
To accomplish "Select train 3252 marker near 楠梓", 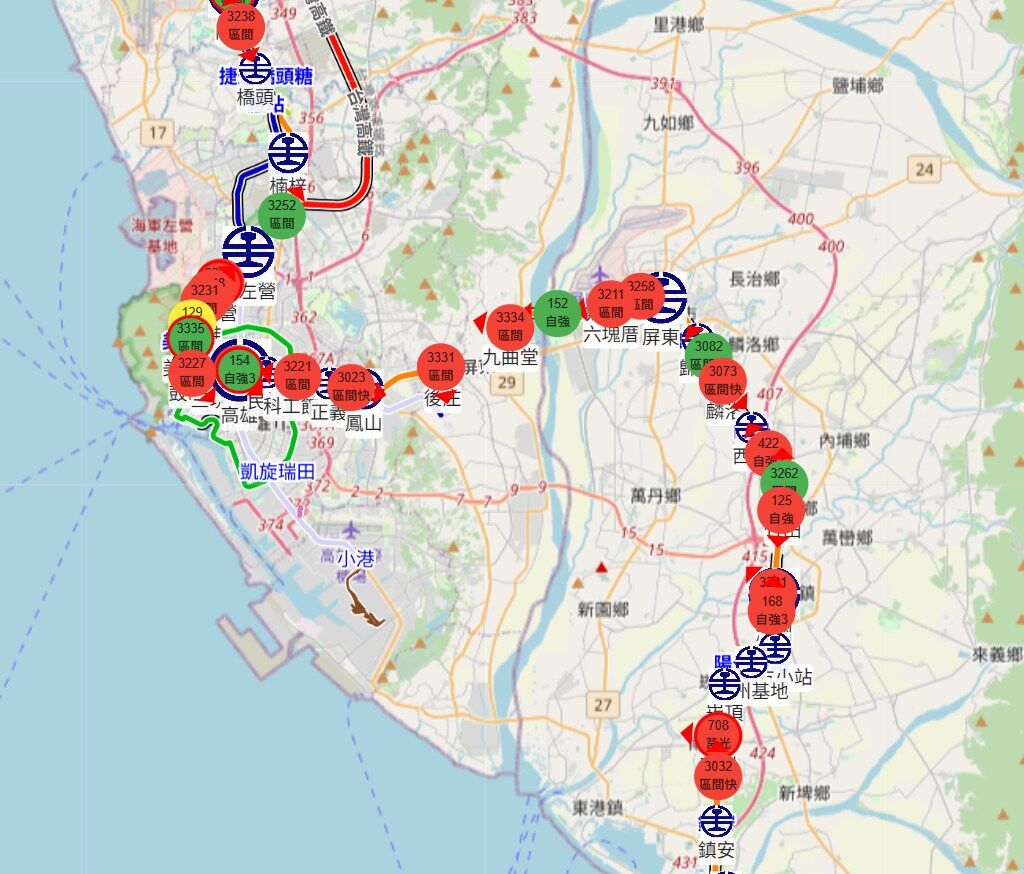I will pyautogui.click(x=282, y=214).
